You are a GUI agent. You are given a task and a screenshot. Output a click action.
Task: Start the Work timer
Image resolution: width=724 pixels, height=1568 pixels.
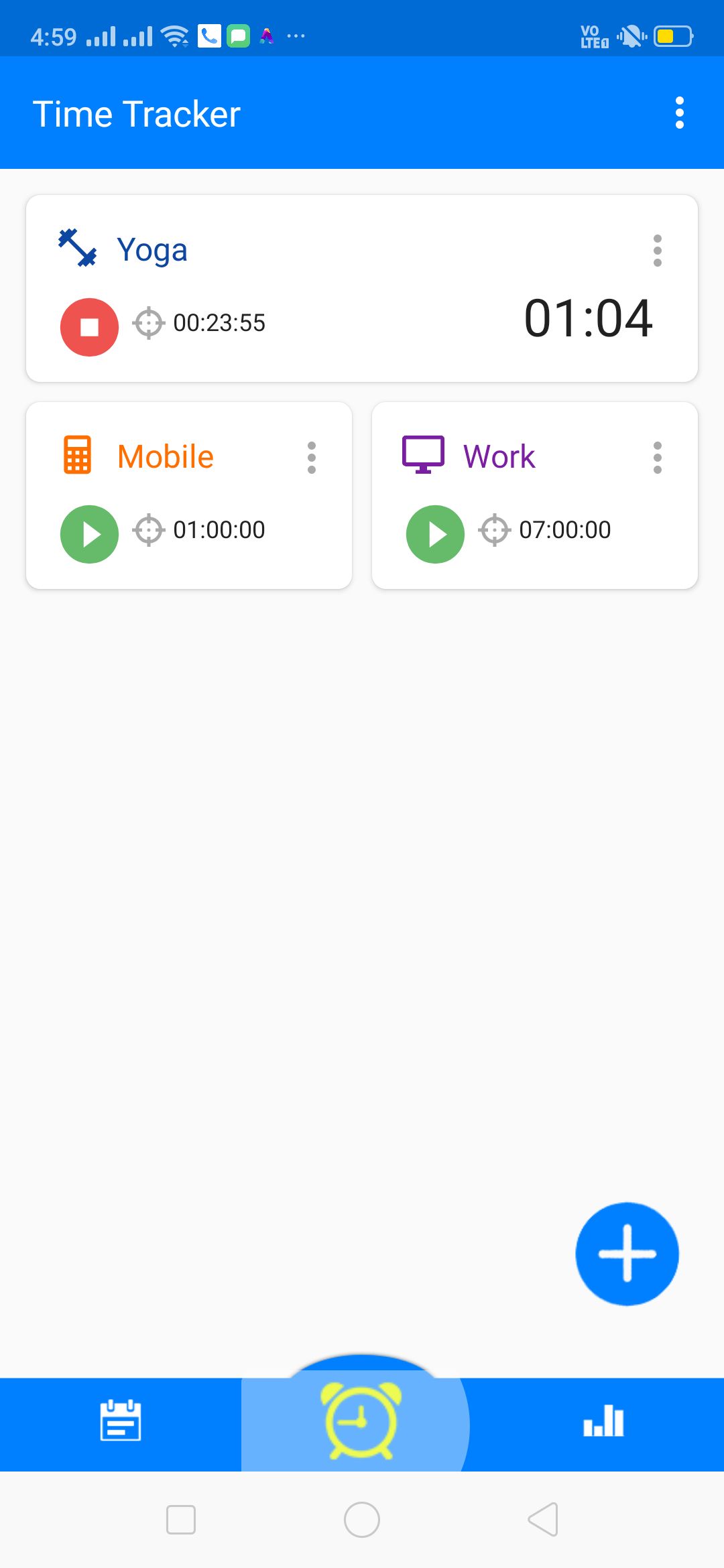pyautogui.click(x=435, y=534)
